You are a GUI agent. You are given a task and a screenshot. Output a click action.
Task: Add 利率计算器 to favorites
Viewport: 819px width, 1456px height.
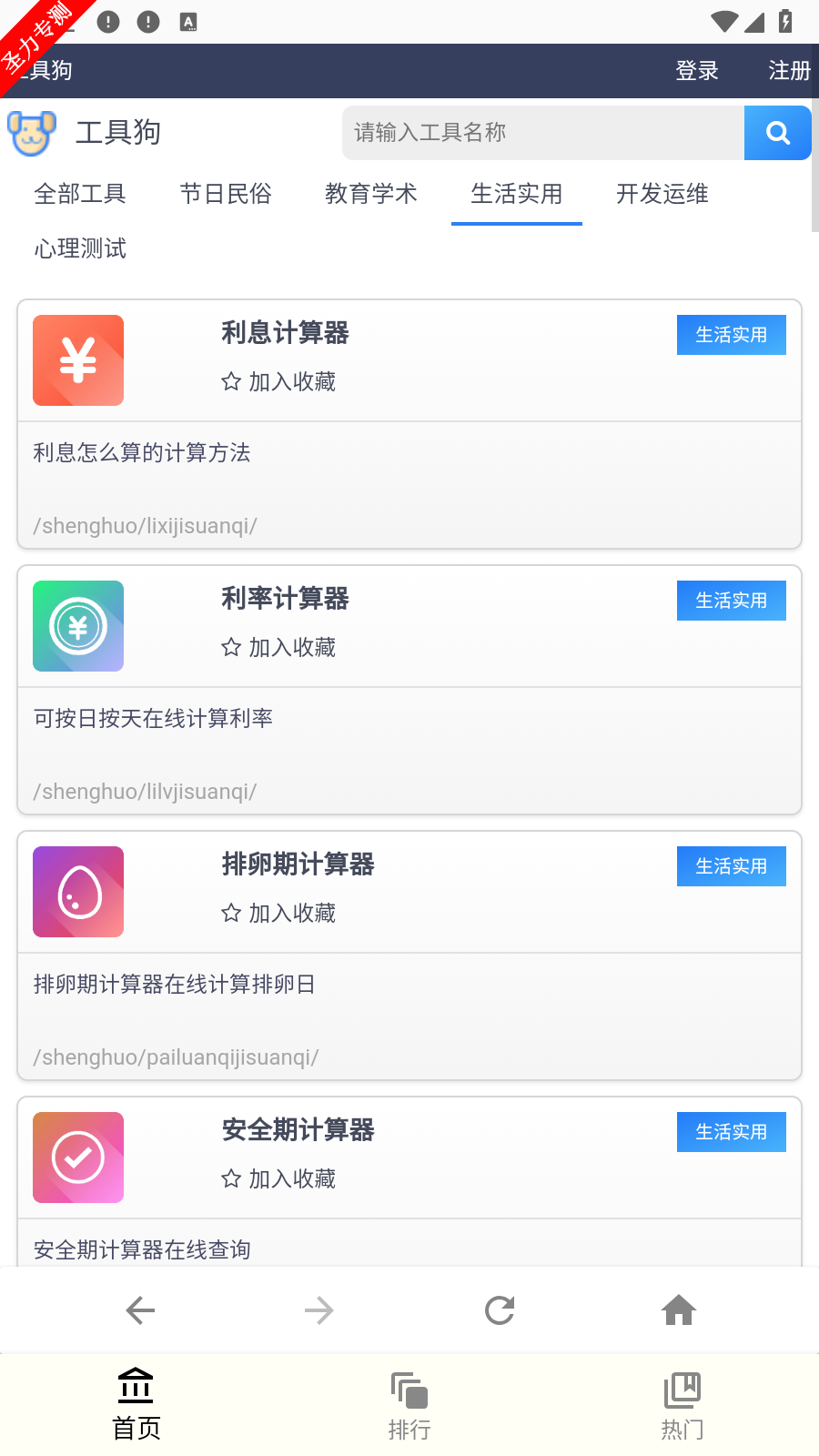pos(278,647)
